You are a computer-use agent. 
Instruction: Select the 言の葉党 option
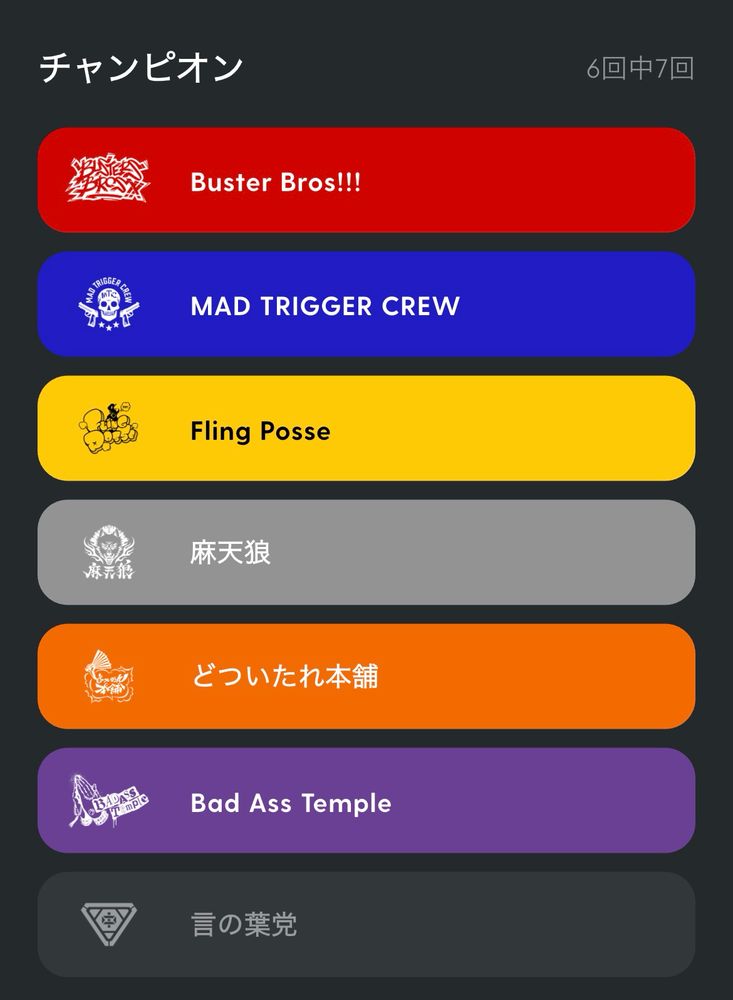tap(366, 925)
